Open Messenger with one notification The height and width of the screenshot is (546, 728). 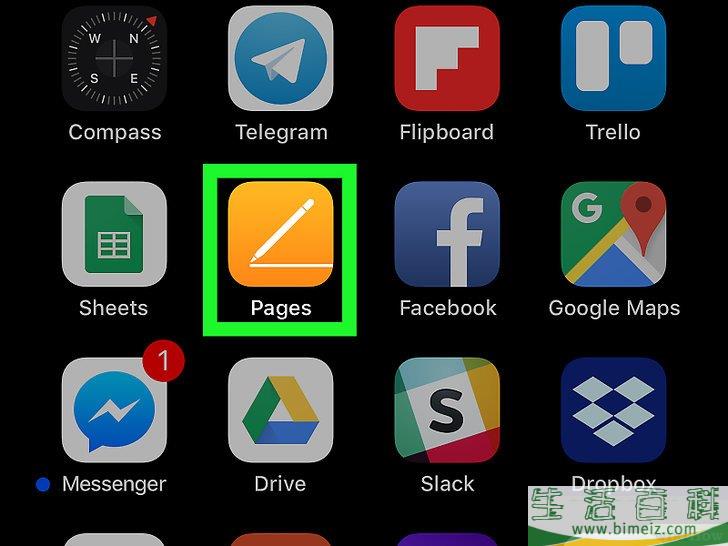(x=114, y=410)
